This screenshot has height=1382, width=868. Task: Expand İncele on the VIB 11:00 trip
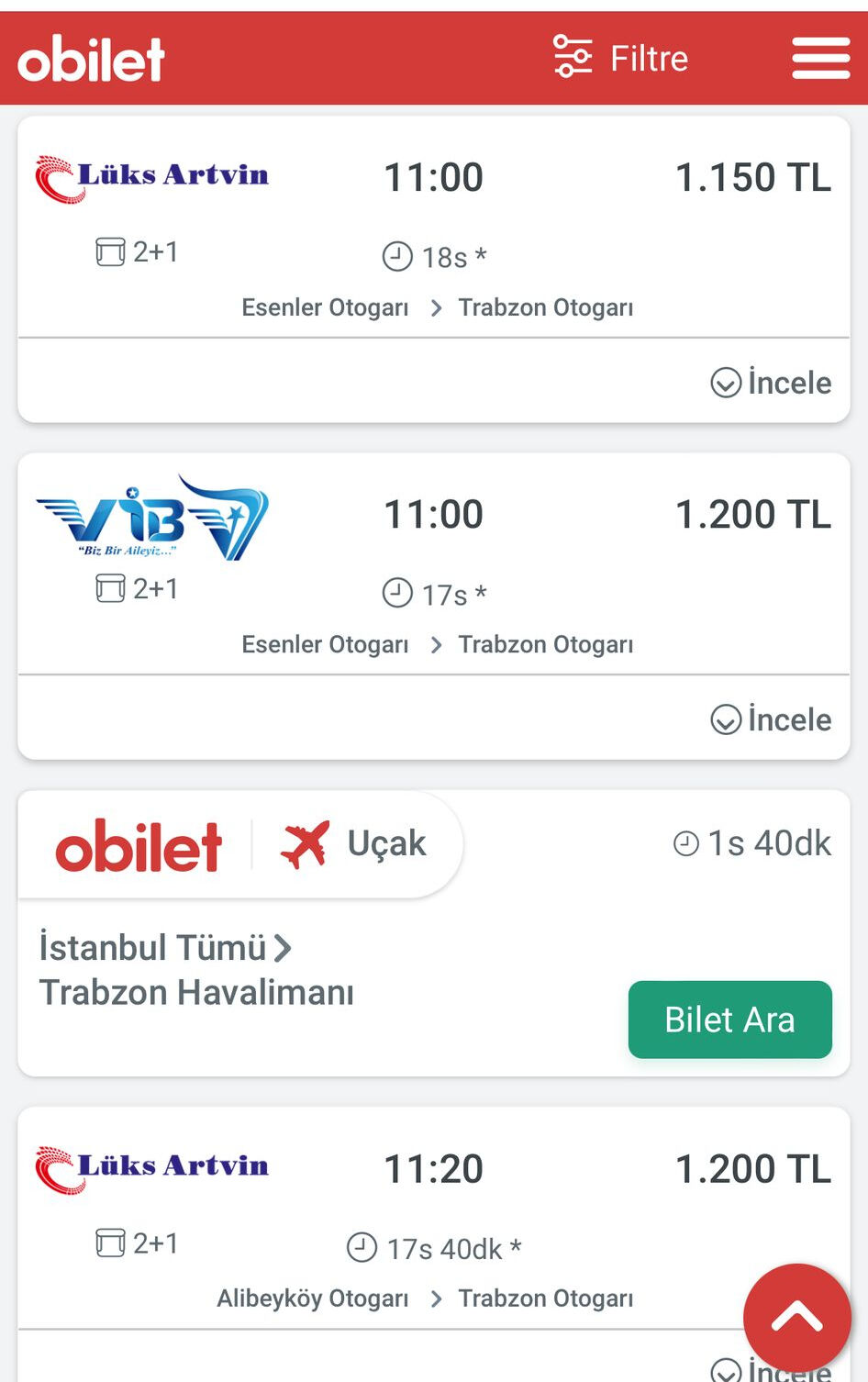click(772, 719)
